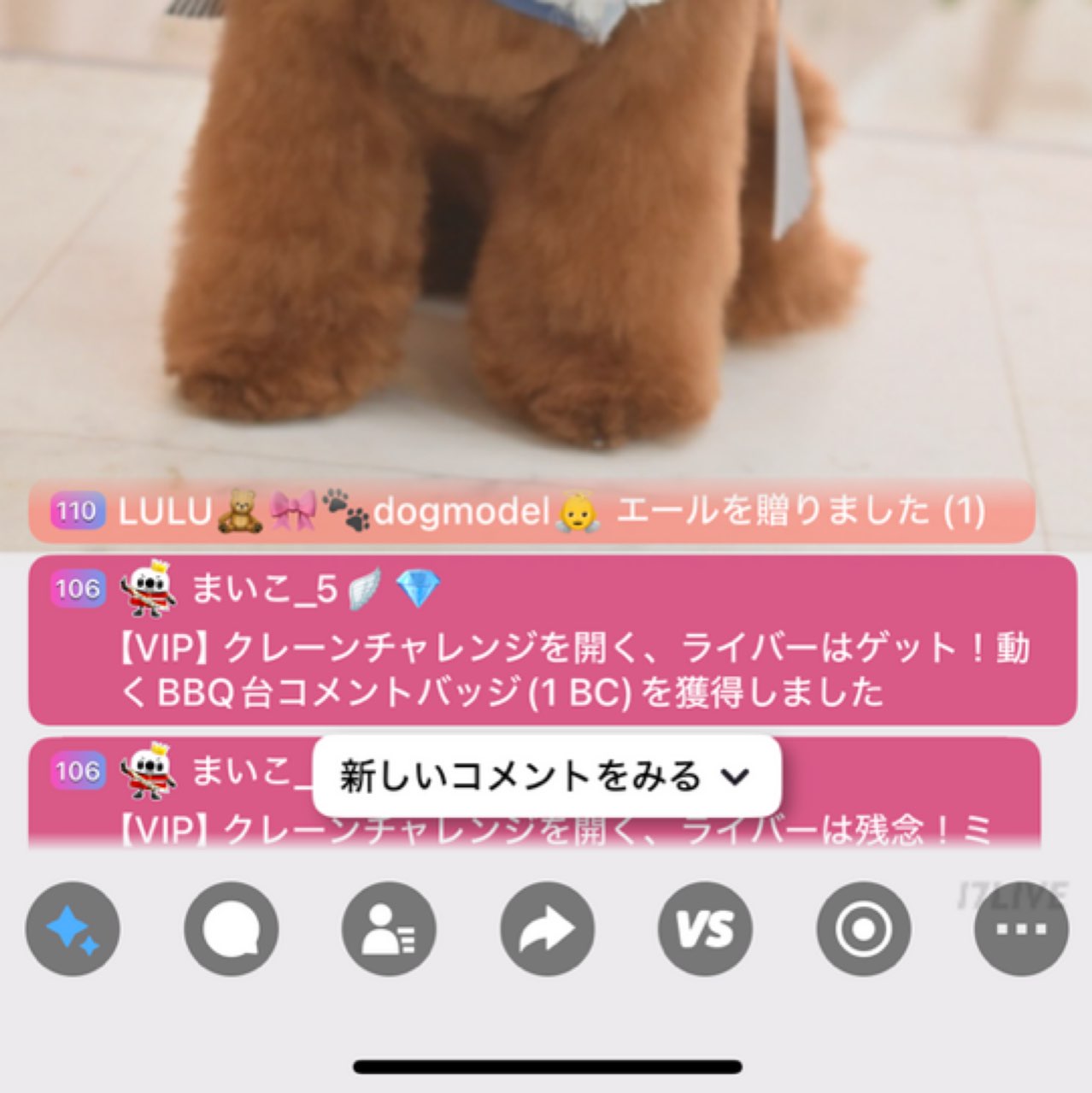Open the viewer list icon

tap(389, 929)
